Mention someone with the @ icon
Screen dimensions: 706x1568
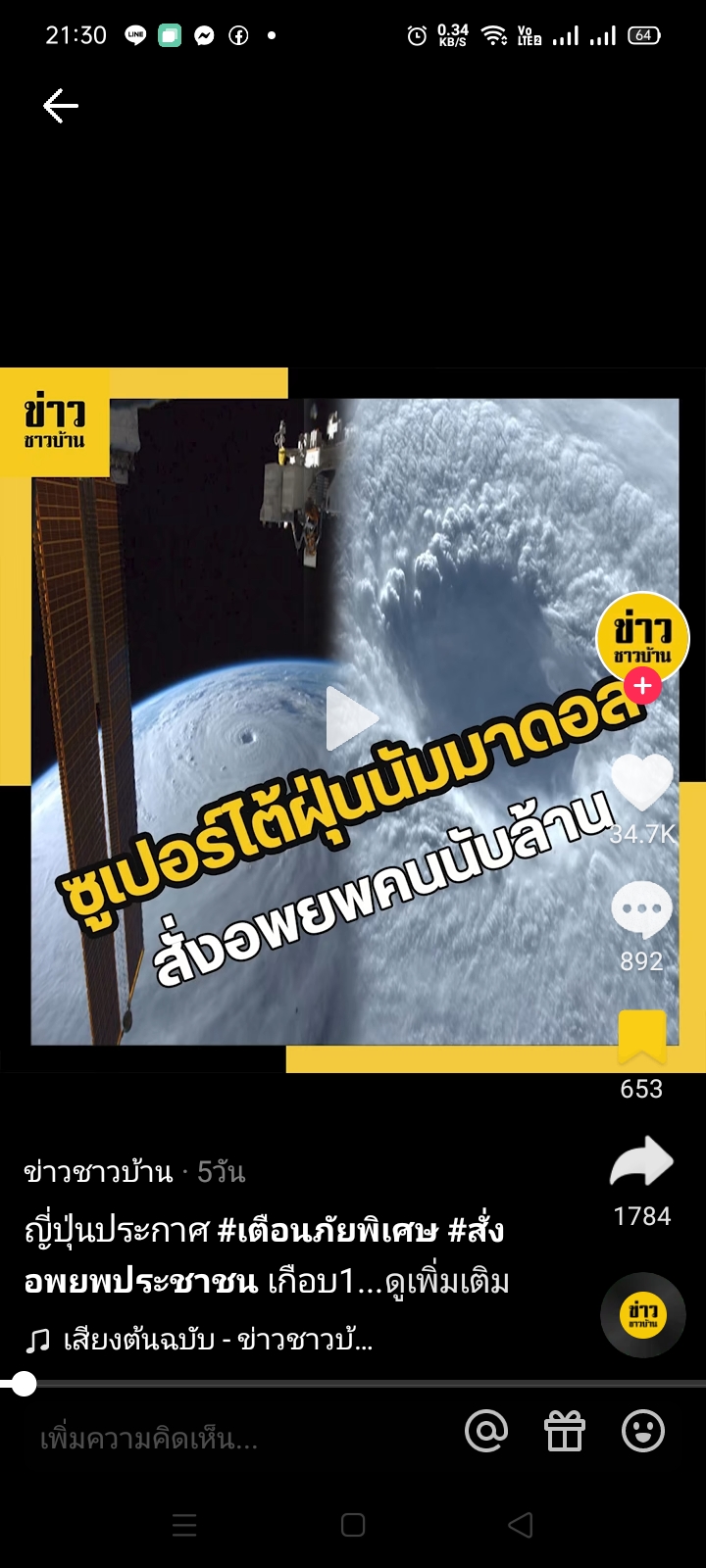pyautogui.click(x=486, y=1432)
